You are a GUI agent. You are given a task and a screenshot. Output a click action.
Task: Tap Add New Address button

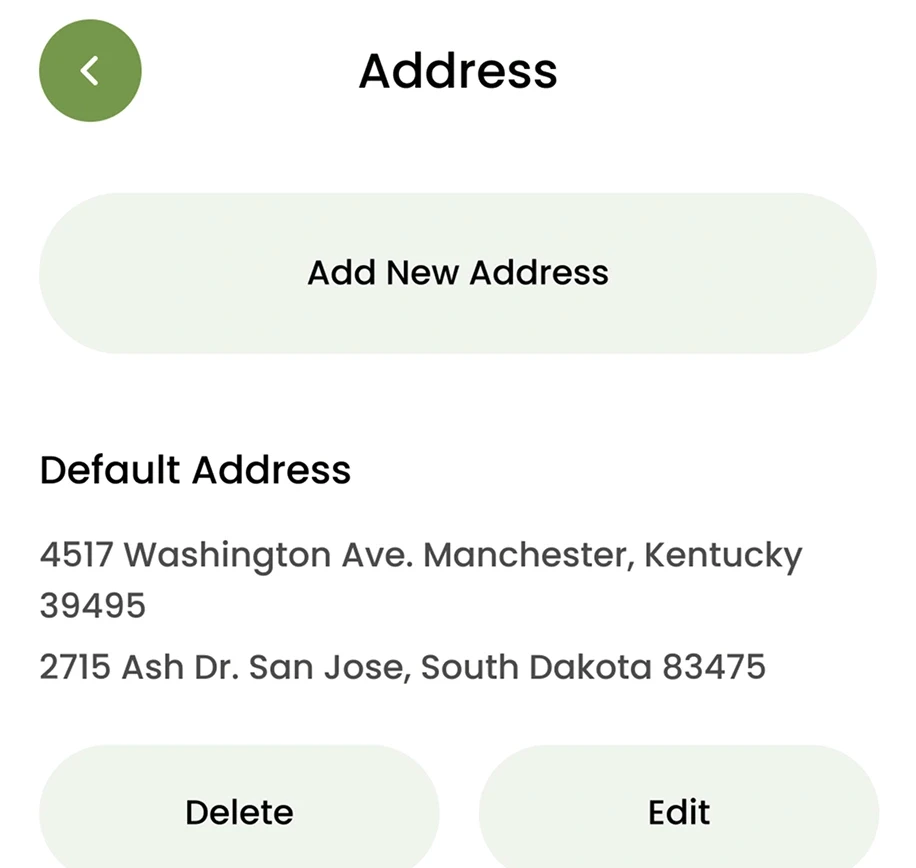click(458, 273)
